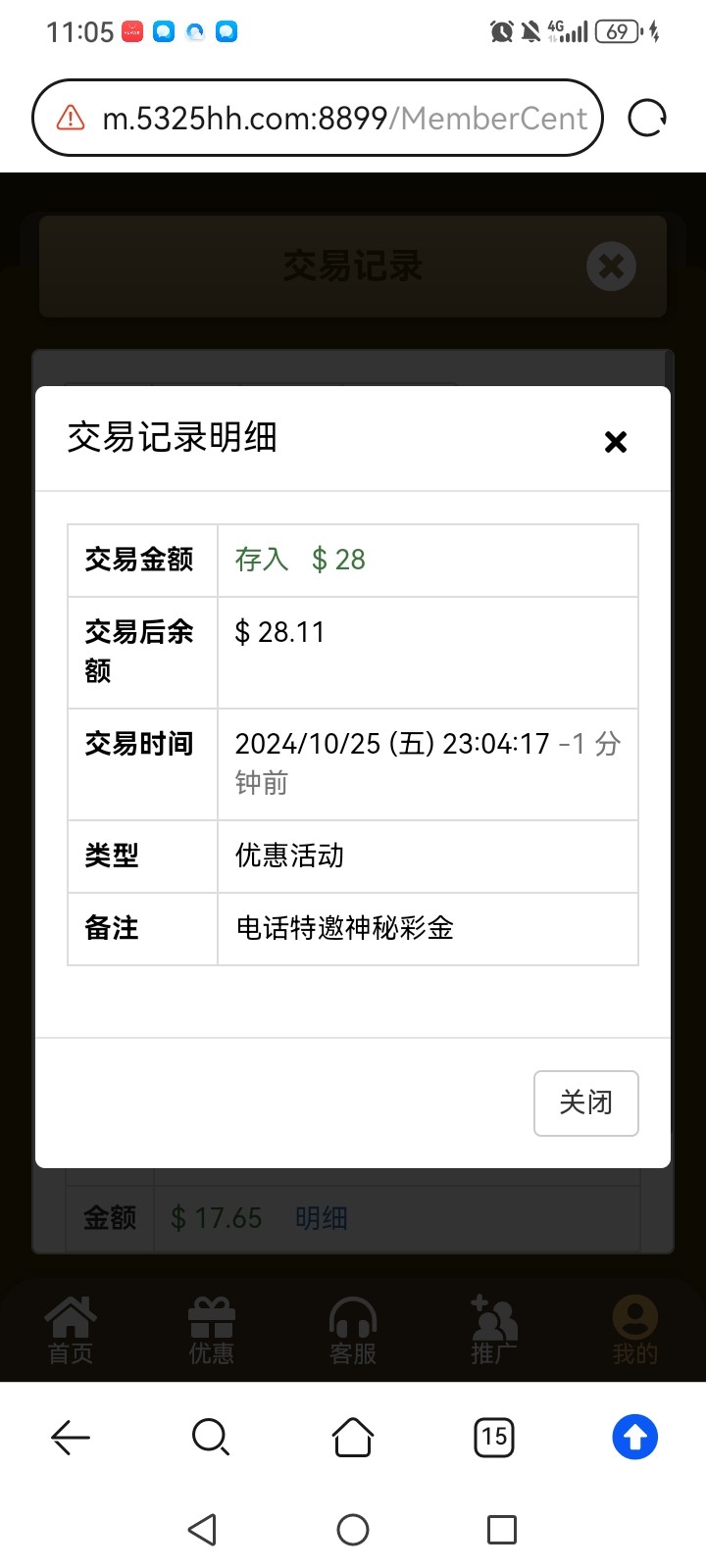Tap the blue upload arrow button
Screen dimensions: 706x1568
coord(635,1438)
